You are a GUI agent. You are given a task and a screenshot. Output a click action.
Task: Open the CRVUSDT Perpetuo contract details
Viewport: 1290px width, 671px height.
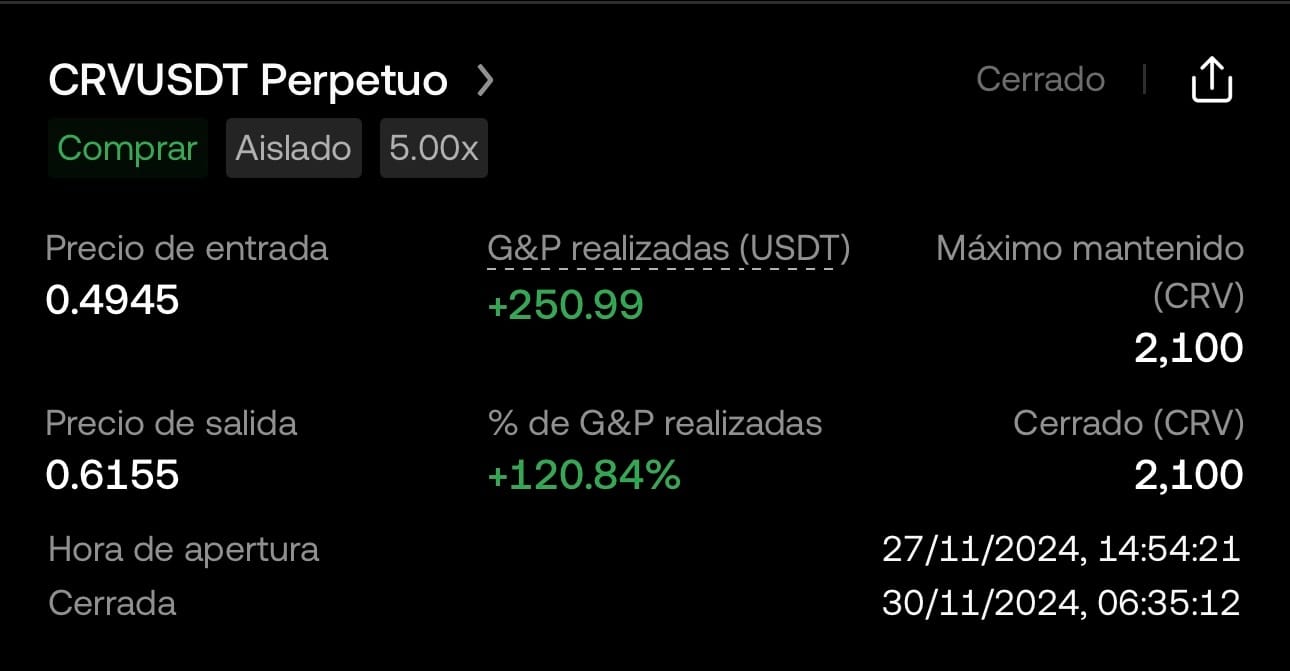[x=270, y=81]
